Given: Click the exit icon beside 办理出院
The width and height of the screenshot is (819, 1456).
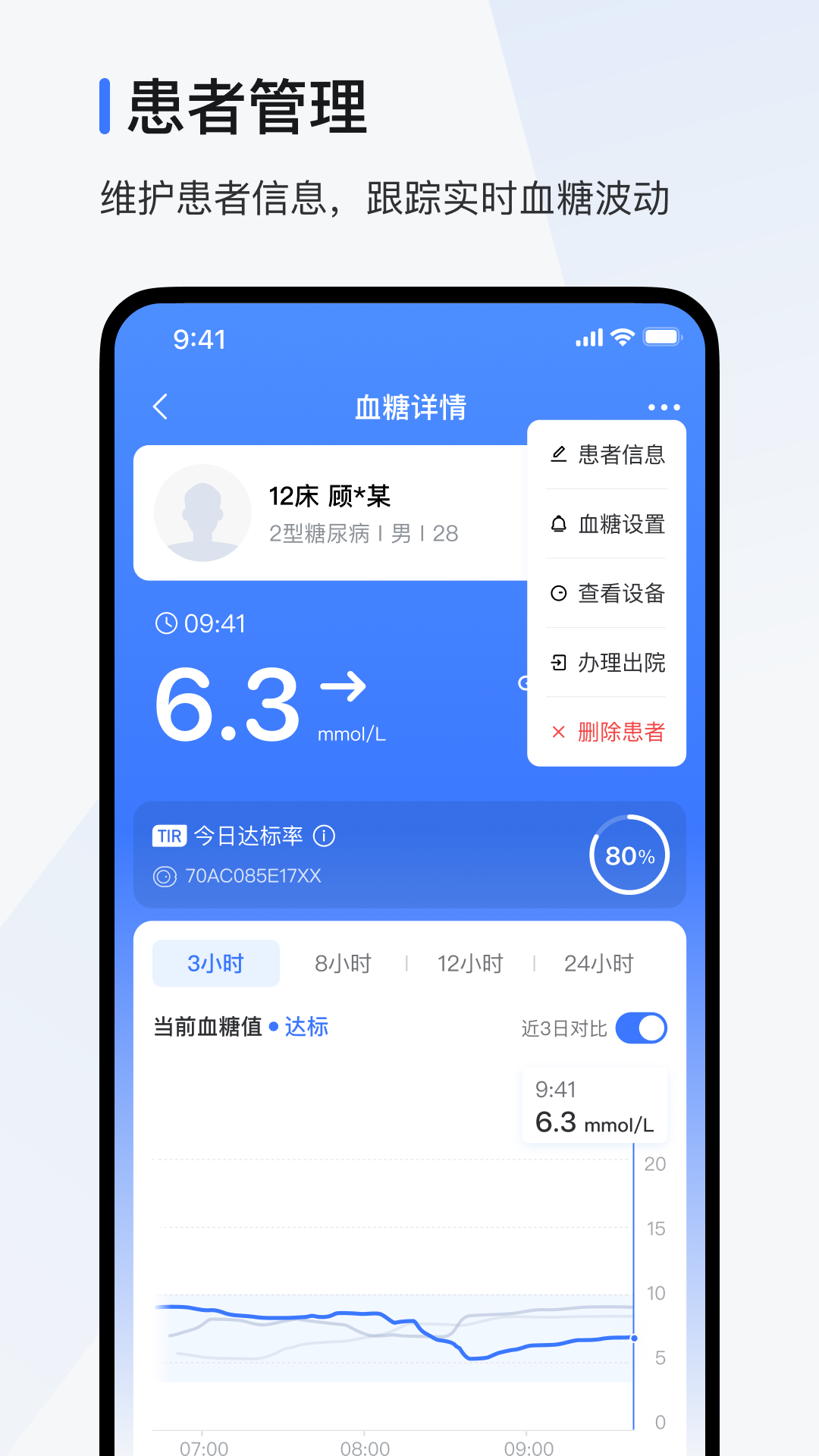Looking at the screenshot, I should pos(559,662).
